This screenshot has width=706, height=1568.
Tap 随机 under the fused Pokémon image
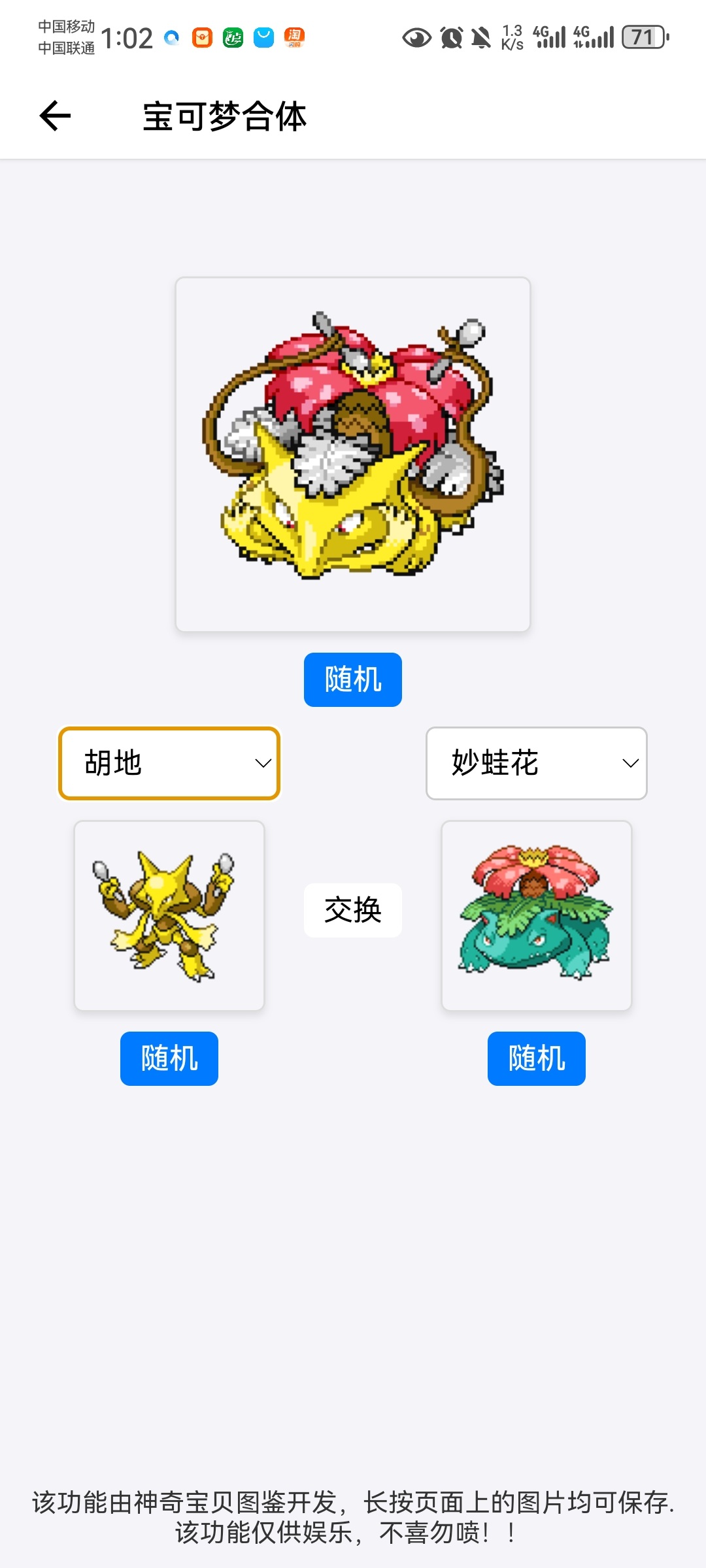pos(352,679)
